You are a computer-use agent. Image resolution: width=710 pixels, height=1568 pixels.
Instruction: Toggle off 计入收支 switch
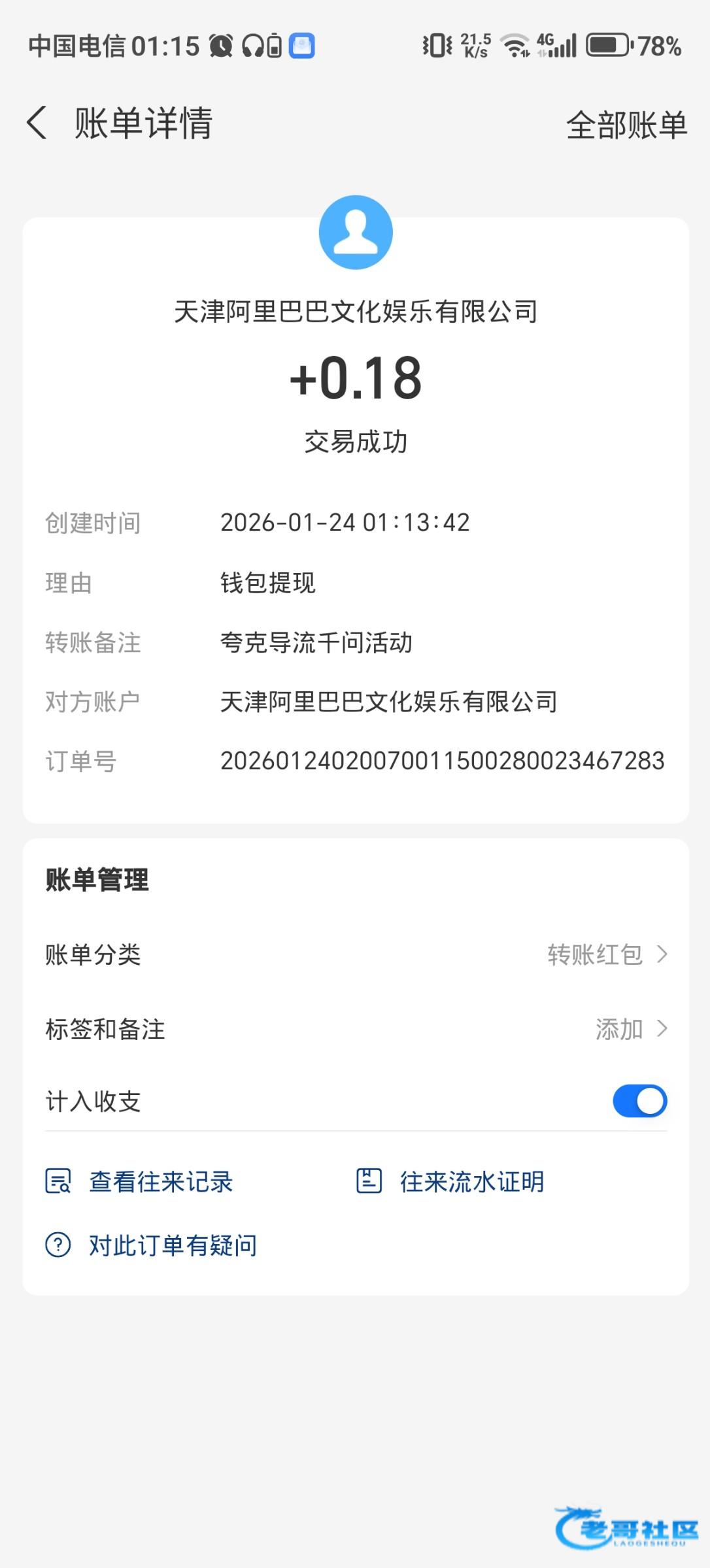pyautogui.click(x=639, y=1101)
